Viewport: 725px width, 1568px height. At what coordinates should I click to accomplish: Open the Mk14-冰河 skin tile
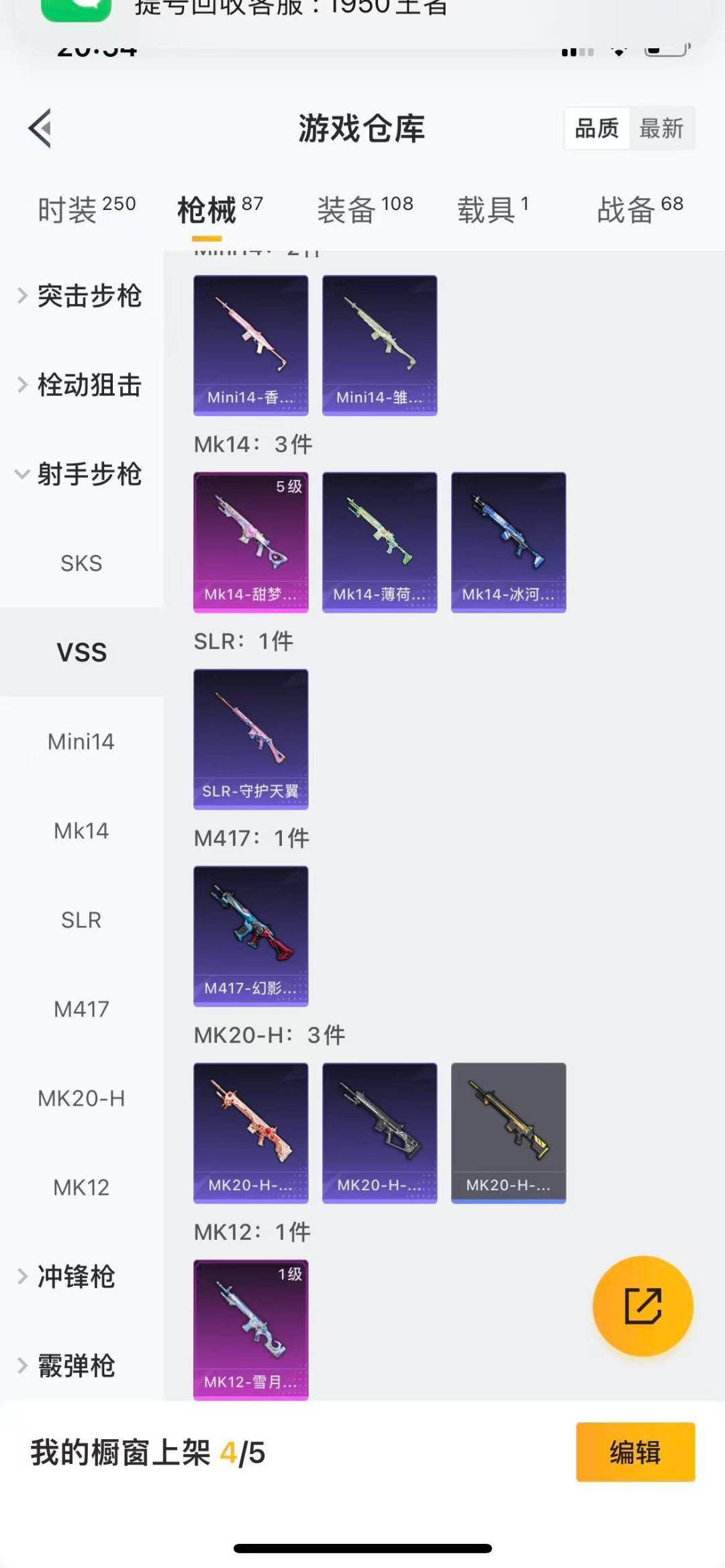coord(508,542)
